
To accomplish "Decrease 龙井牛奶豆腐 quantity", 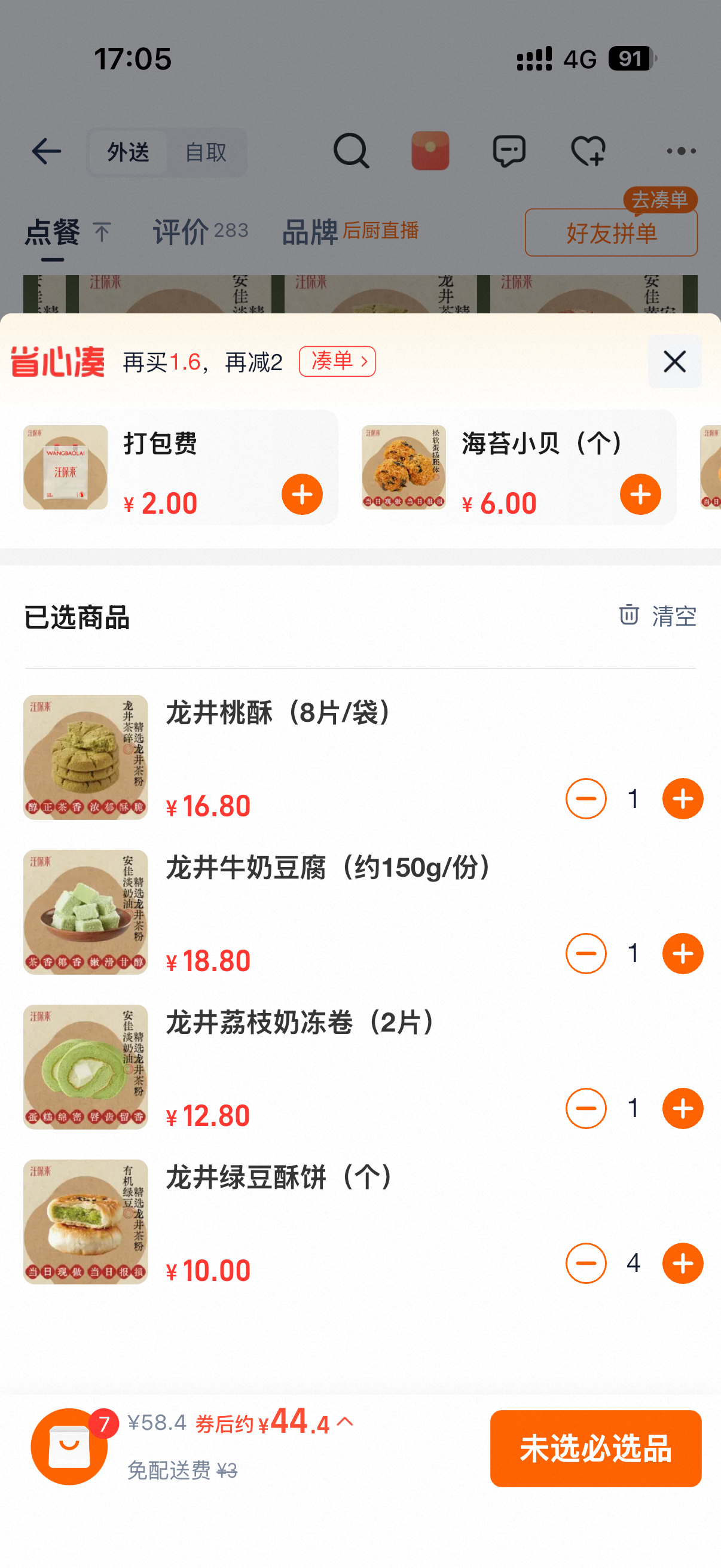I will point(586,953).
